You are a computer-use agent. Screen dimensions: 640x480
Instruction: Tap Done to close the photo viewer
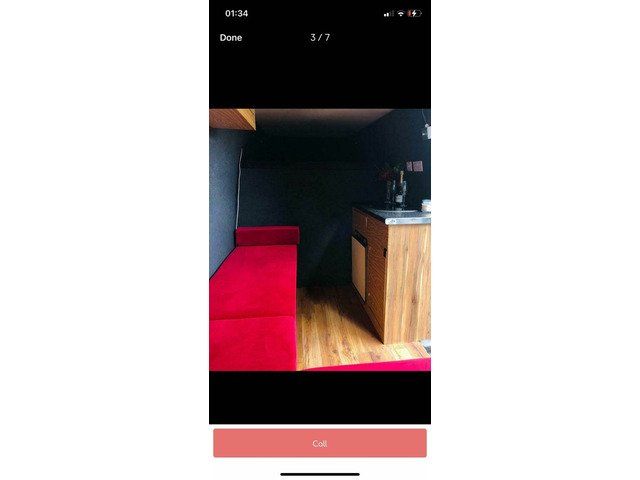coord(231,38)
